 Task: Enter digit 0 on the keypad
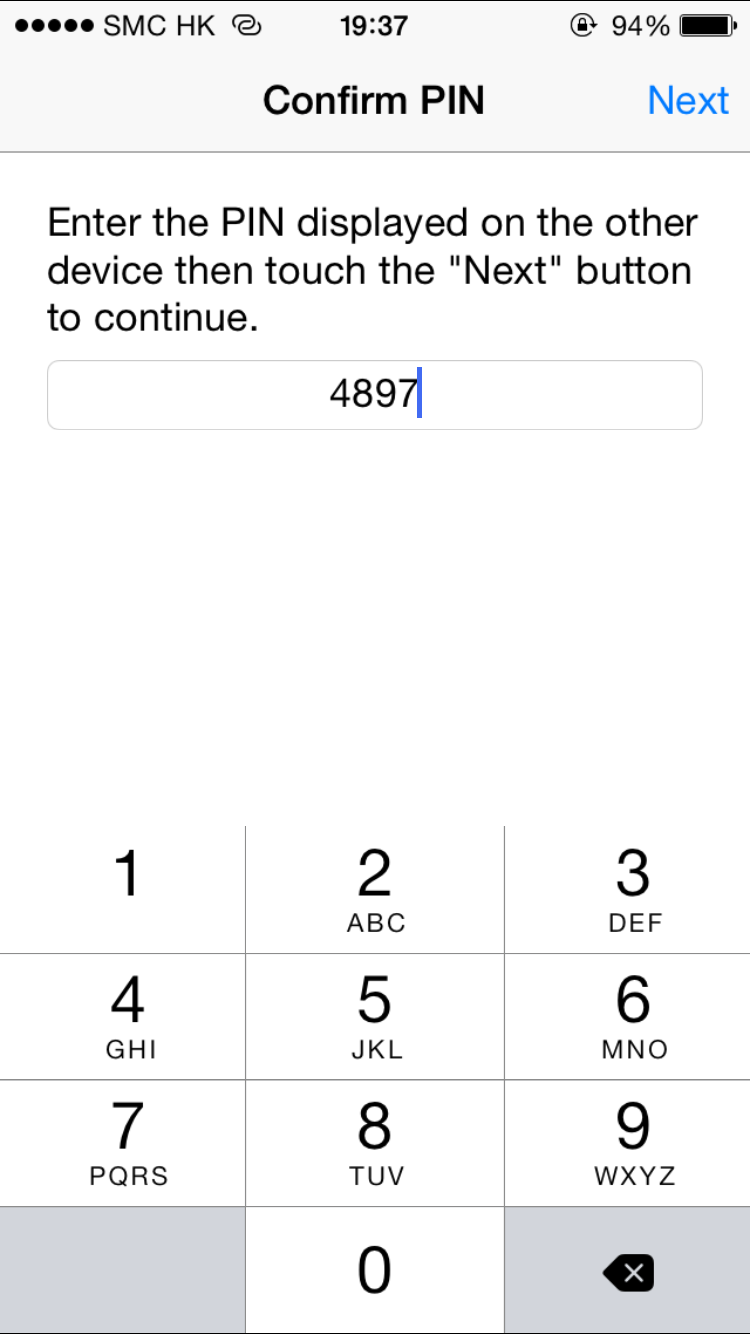tap(375, 1270)
